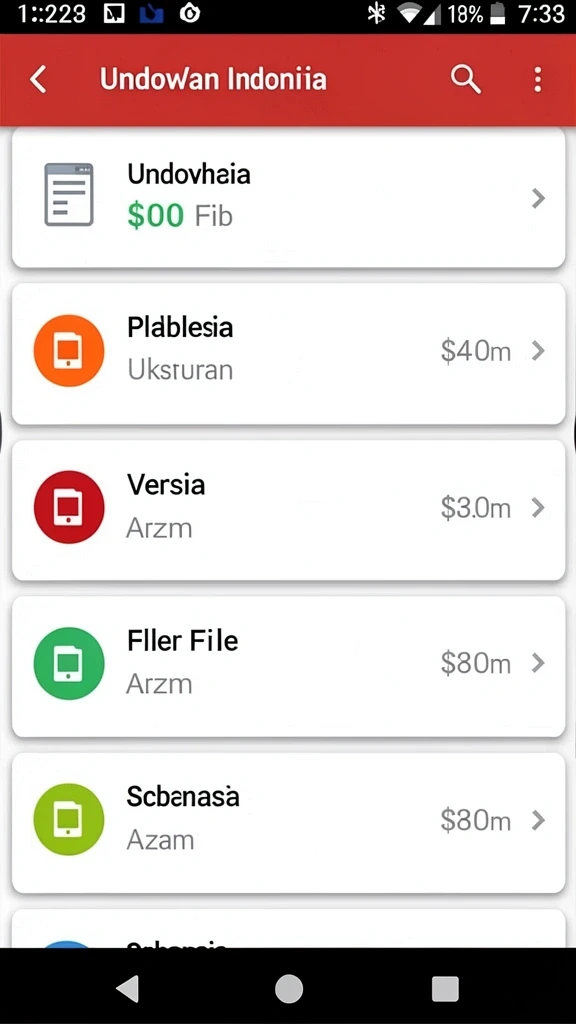The image size is (576, 1024).
Task: Go back using the app bar arrow
Action: (39, 80)
